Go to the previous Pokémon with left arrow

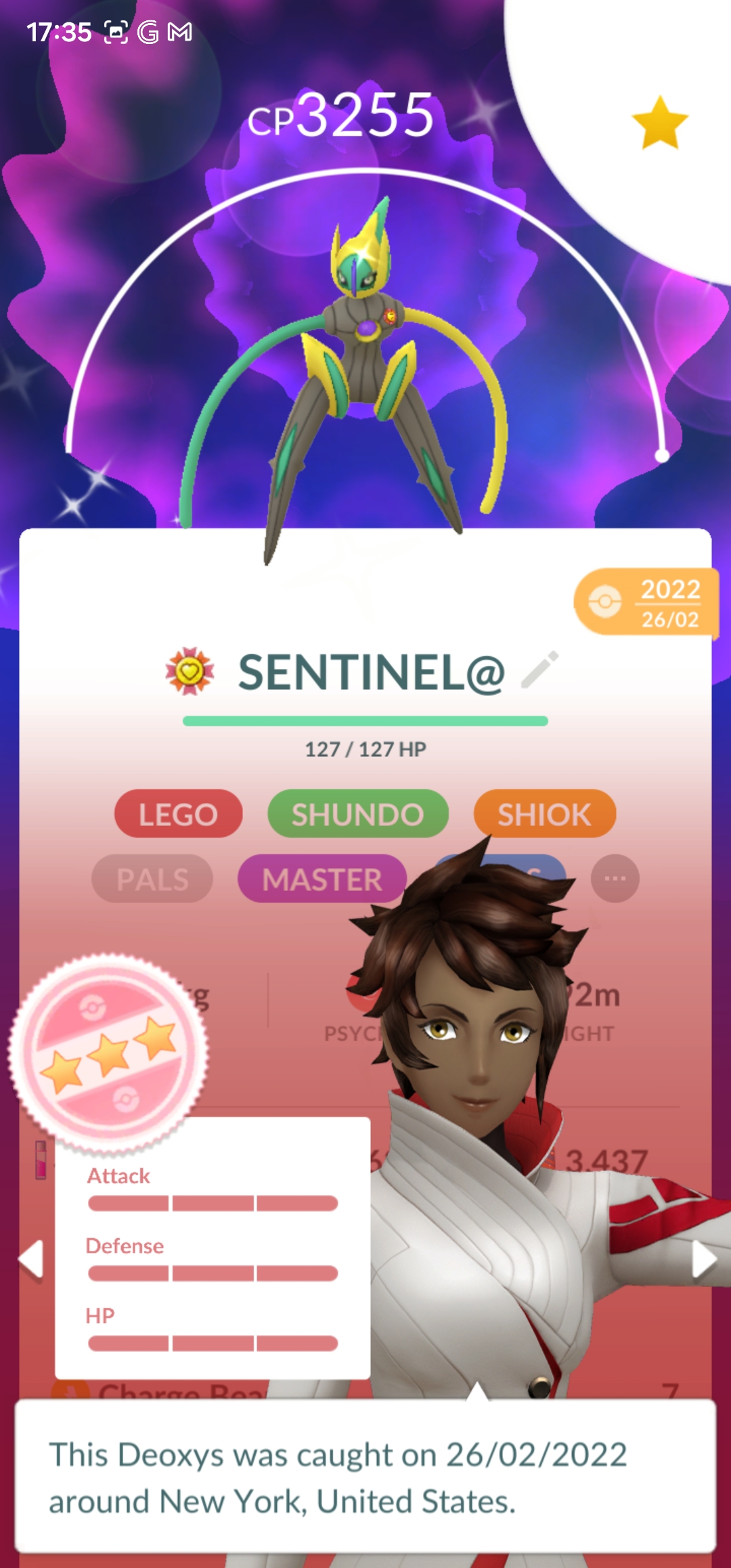tap(31, 1259)
